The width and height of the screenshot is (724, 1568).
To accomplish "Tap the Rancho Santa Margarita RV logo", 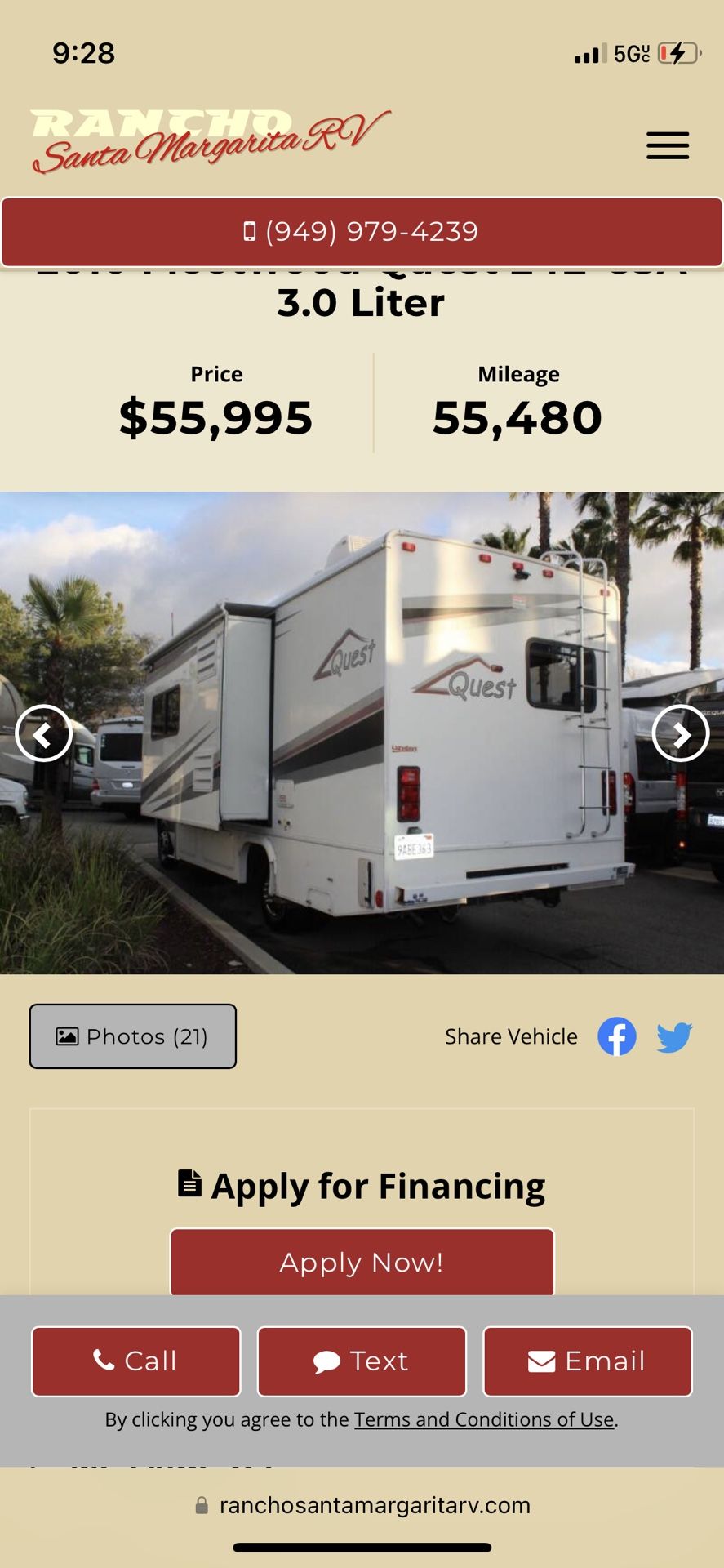I will 208,140.
